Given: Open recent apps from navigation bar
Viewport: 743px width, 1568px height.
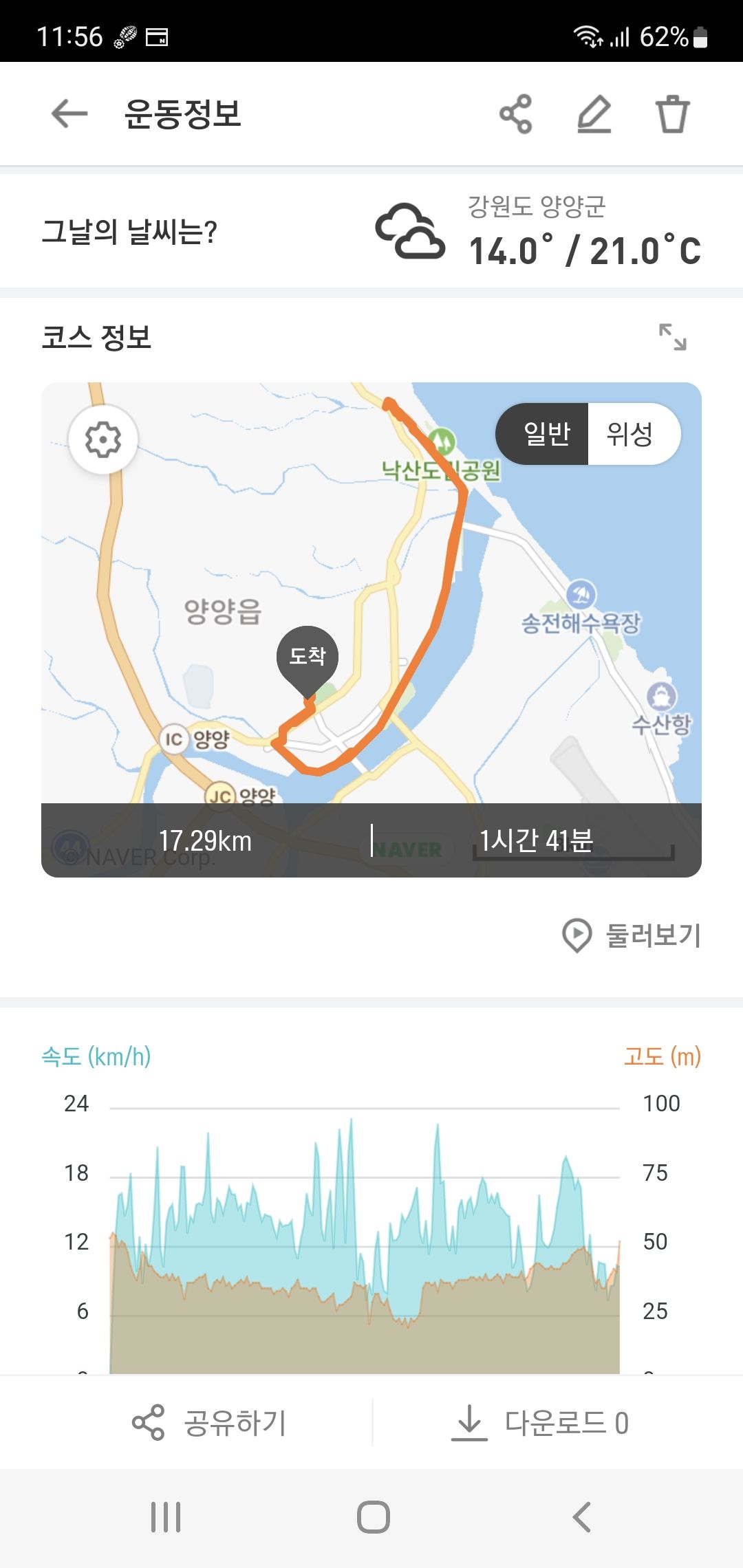Looking at the screenshot, I should 166,1517.
